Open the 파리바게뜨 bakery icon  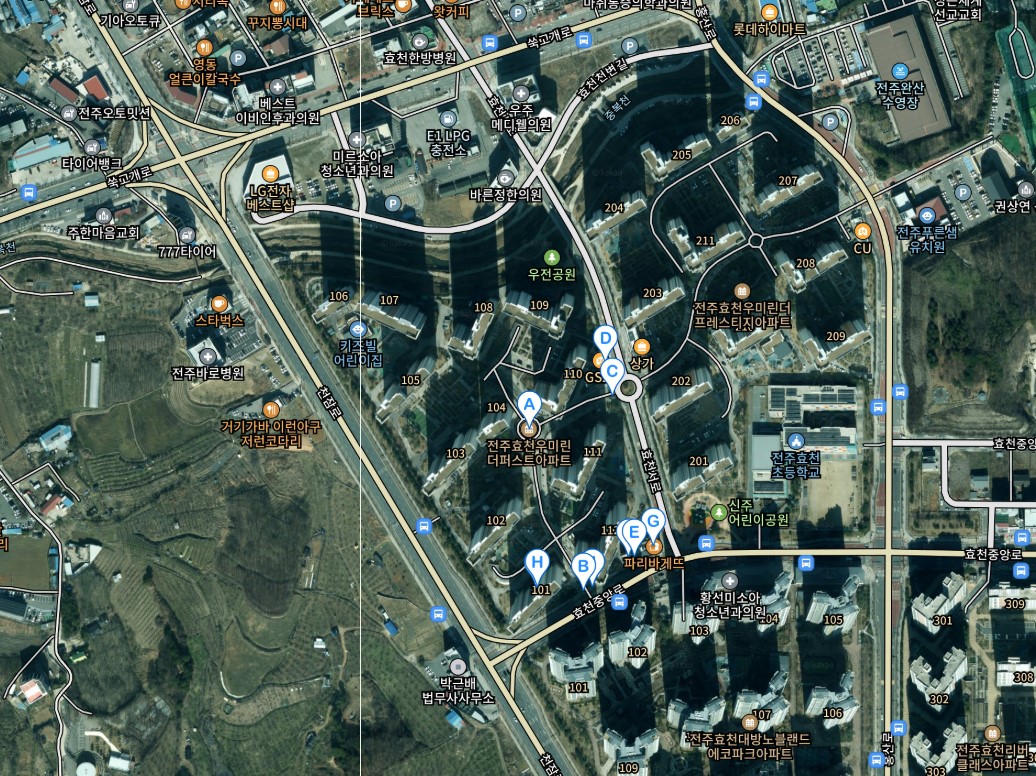pyautogui.click(x=654, y=546)
